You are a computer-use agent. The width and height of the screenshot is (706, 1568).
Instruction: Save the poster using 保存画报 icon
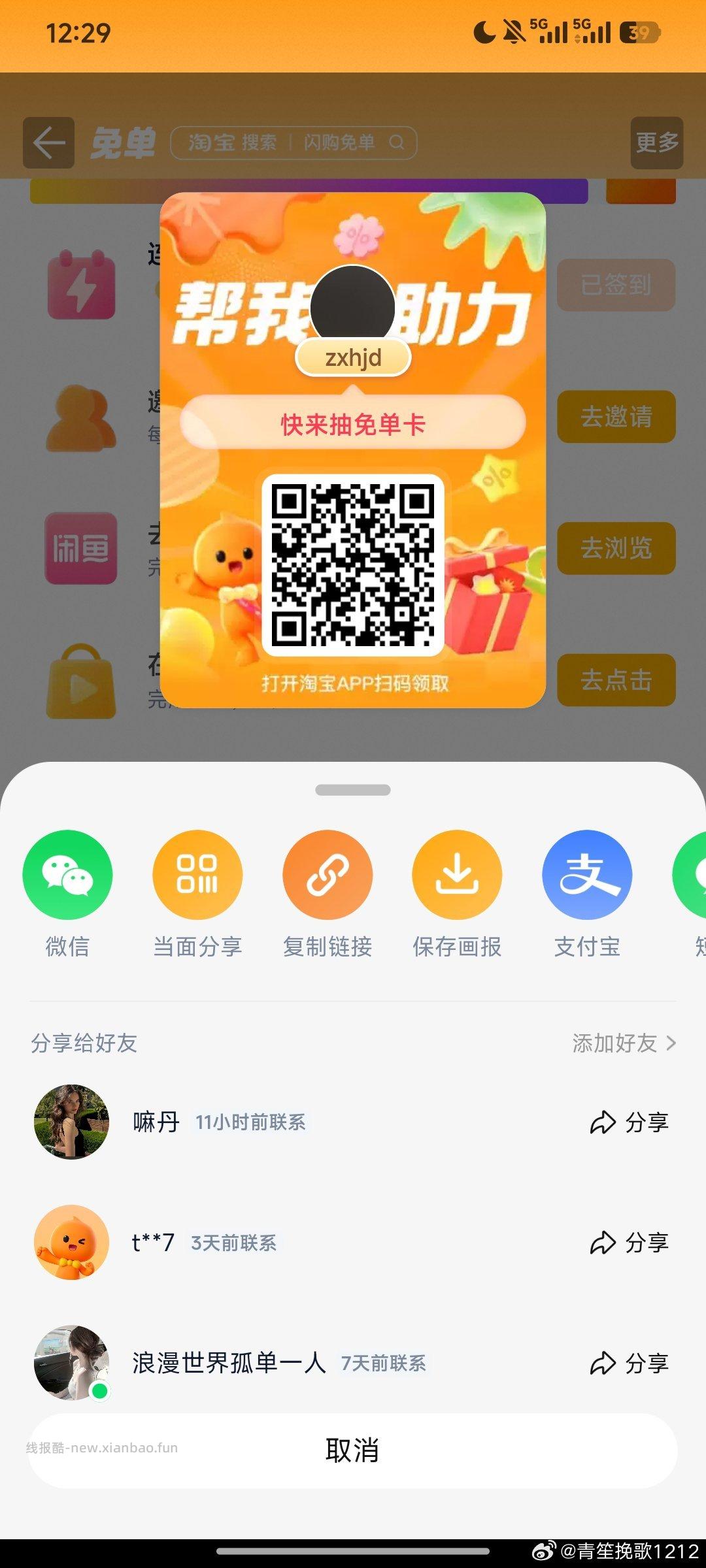457,875
